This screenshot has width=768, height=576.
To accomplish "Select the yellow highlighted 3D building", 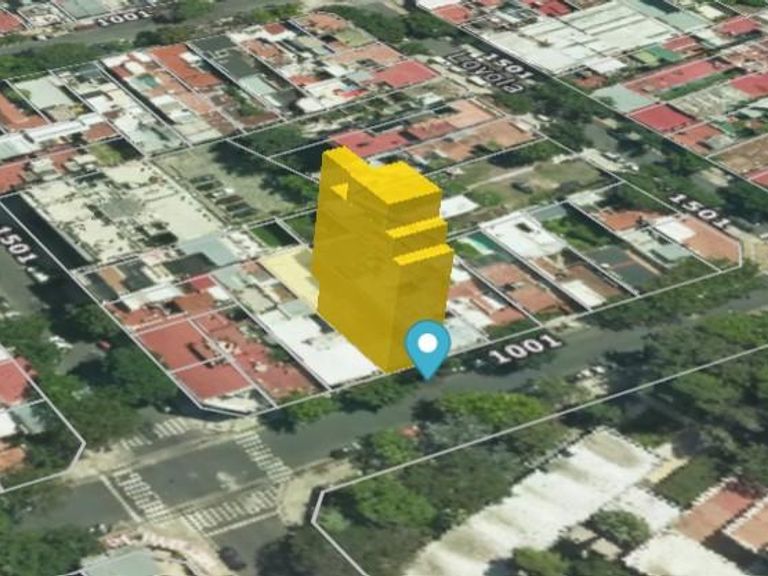I will tap(380, 260).
